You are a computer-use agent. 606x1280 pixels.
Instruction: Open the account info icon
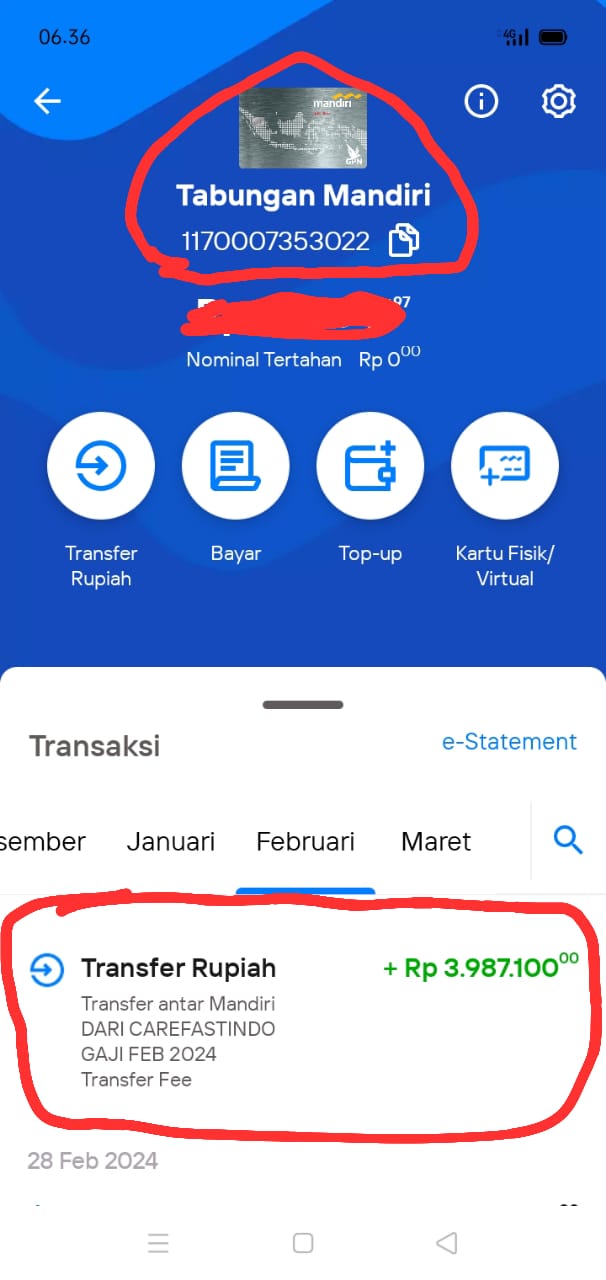coord(481,101)
